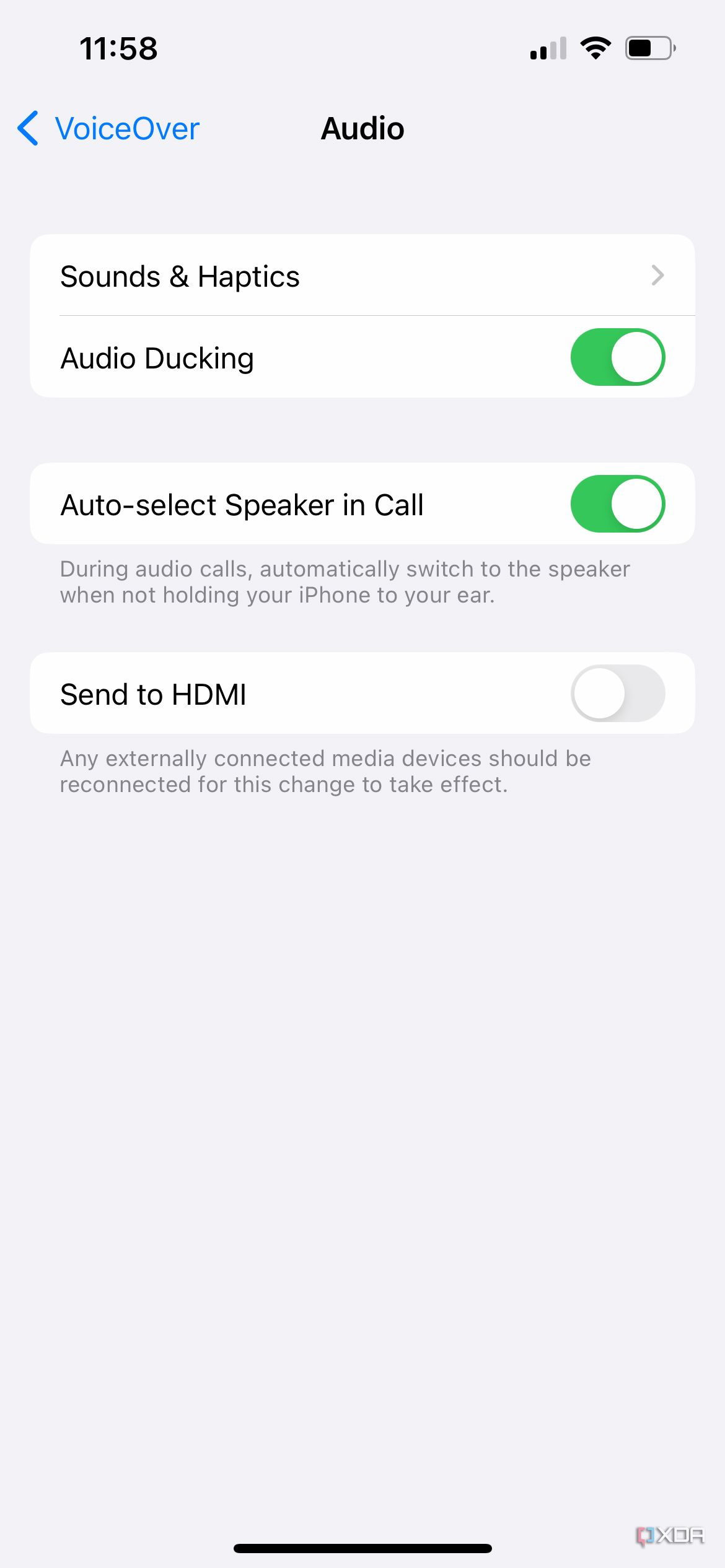Tap the Audio title in the header
Image resolution: width=725 pixels, height=1568 pixels.
[362, 128]
